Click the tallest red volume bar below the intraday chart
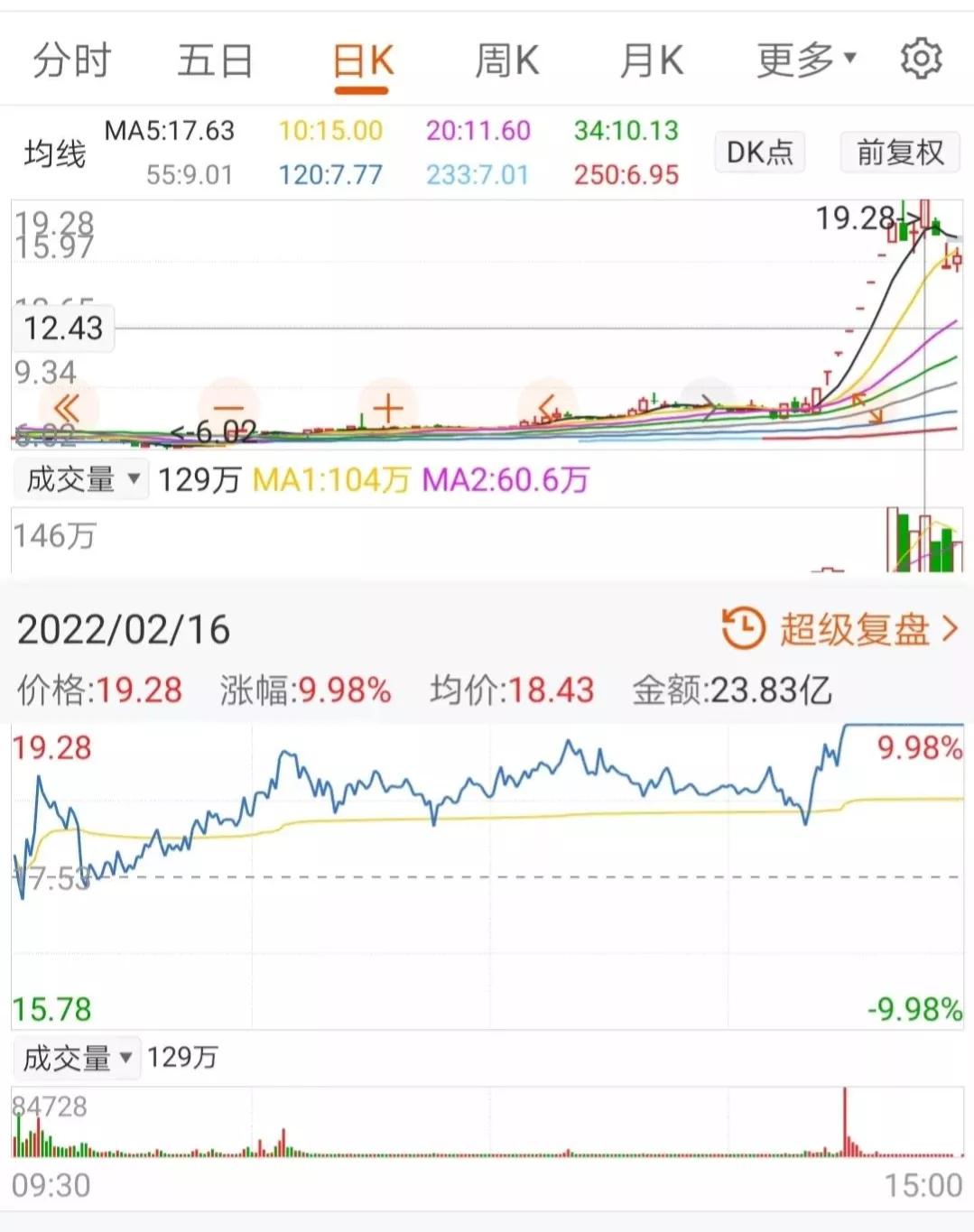This screenshot has width=974, height=1232. pyautogui.click(x=845, y=1126)
